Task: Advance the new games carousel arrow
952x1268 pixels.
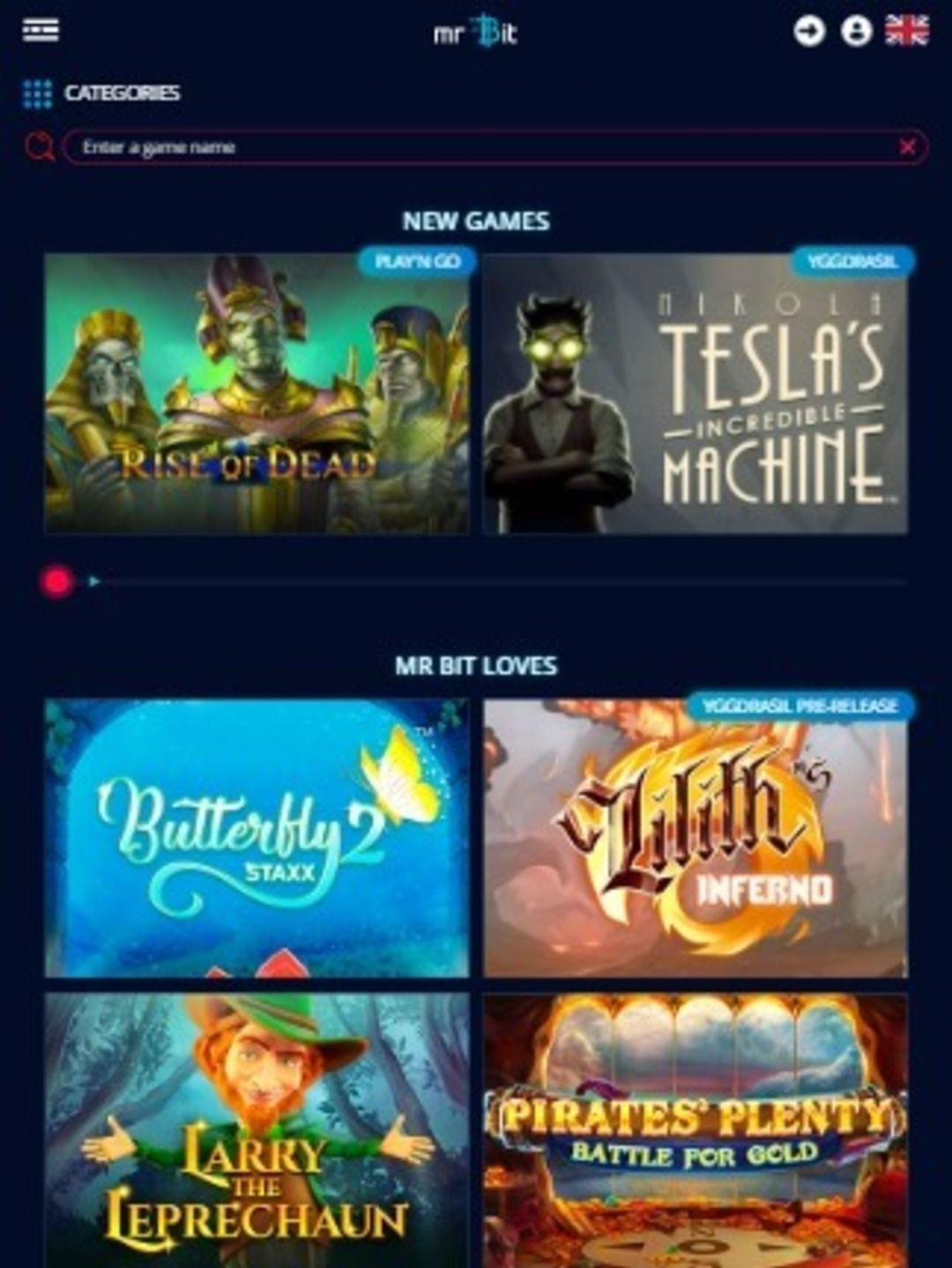Action: (x=94, y=581)
